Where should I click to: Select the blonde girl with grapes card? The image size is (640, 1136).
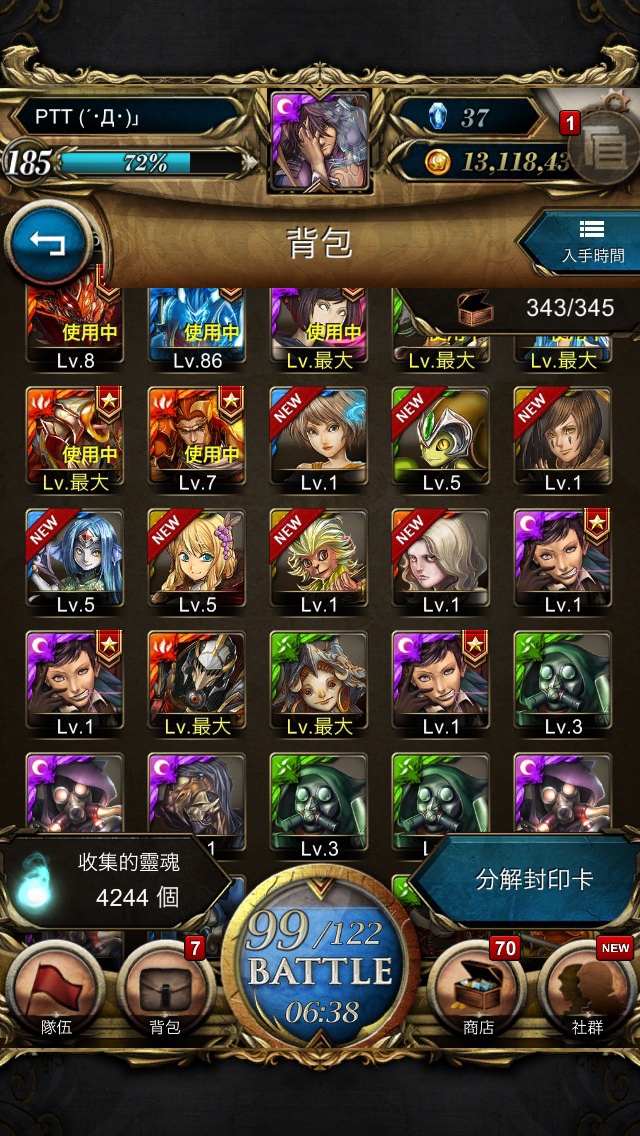[x=197, y=558]
